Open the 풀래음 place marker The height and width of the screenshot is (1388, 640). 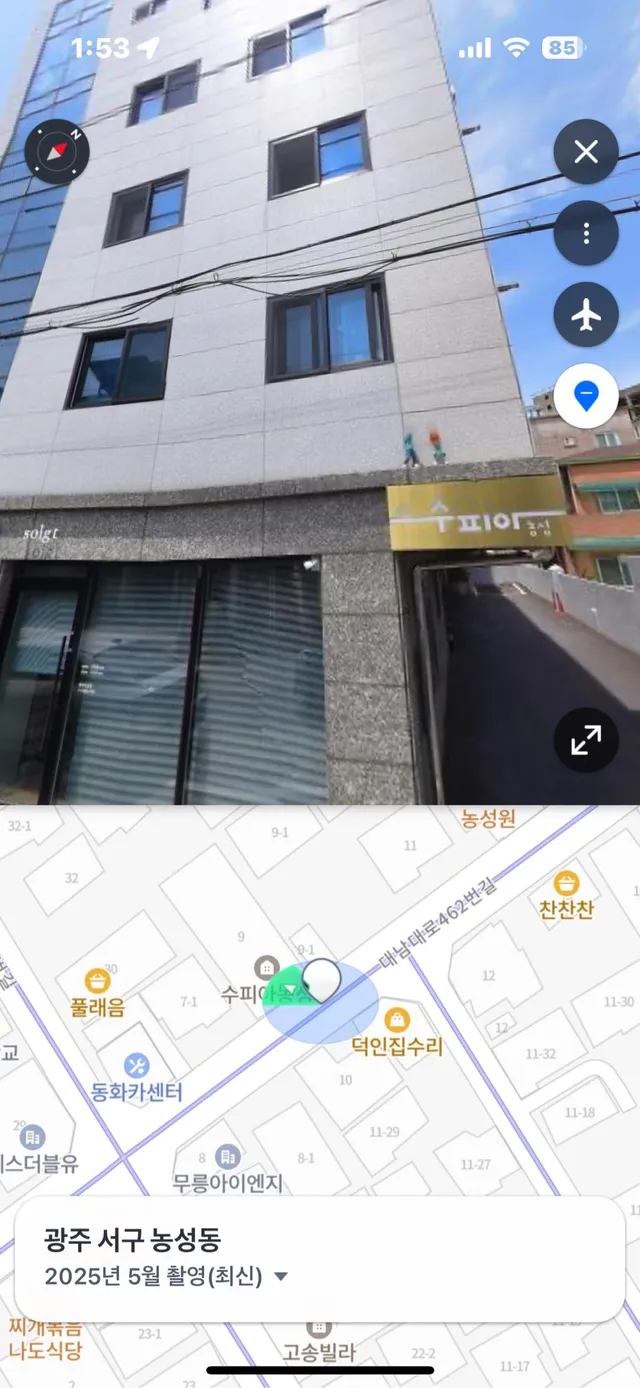tap(97, 993)
